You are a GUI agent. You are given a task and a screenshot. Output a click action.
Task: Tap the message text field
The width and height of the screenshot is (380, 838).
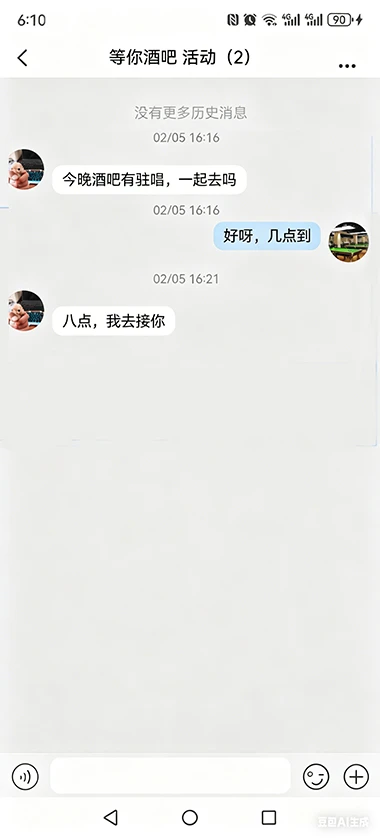pyautogui.click(x=170, y=775)
